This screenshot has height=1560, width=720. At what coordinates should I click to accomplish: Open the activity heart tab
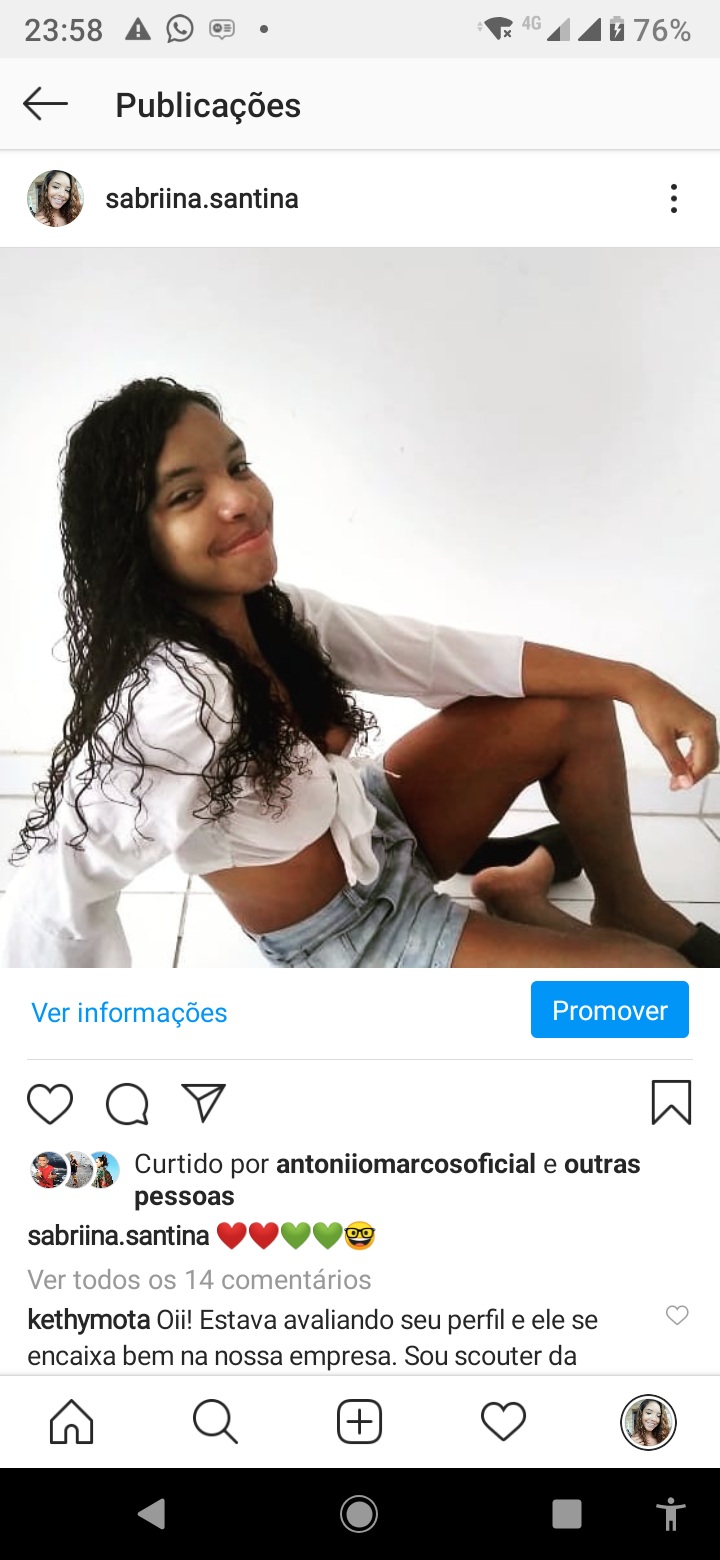[503, 1421]
